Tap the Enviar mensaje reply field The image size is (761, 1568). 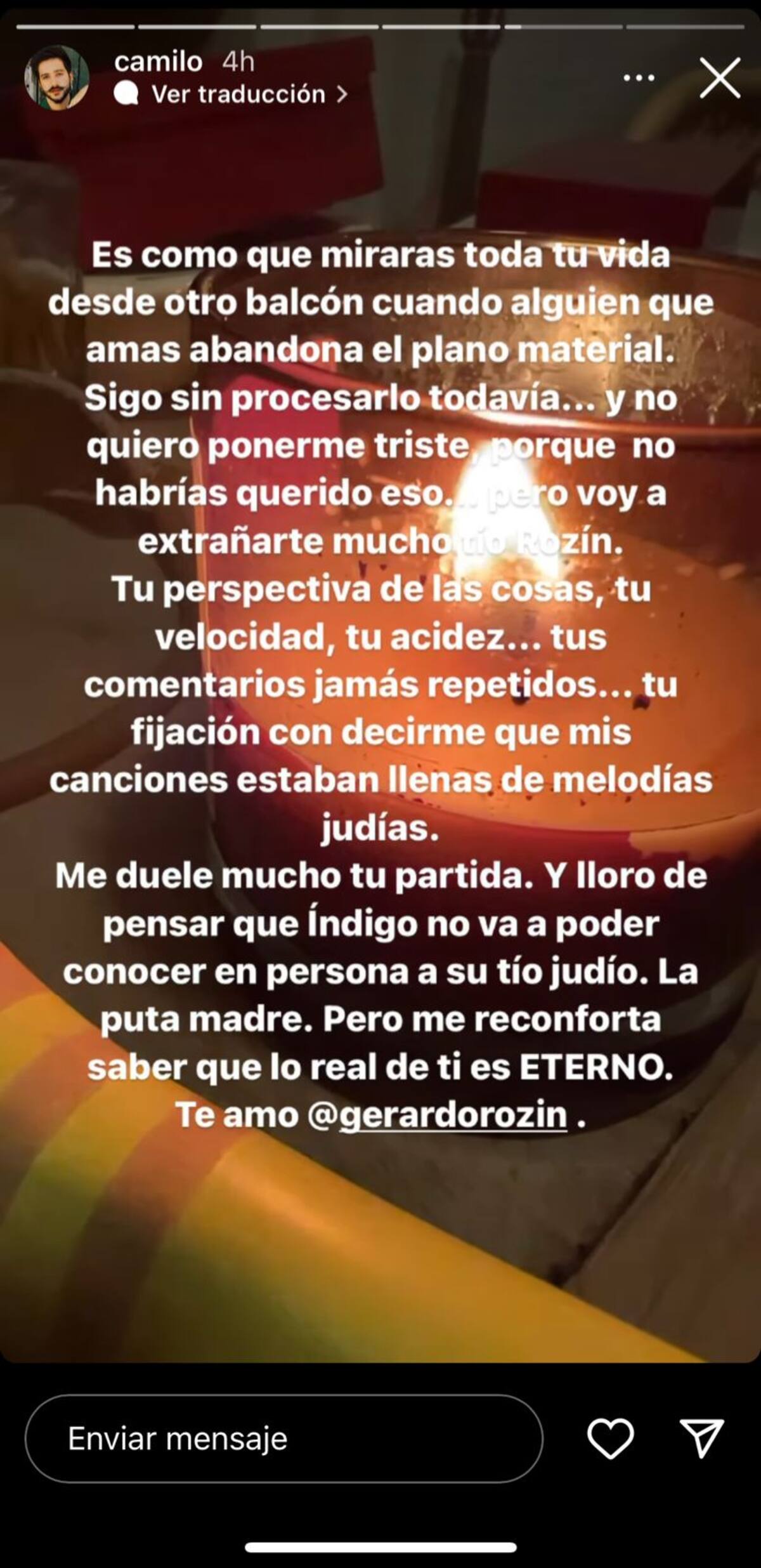coord(283,1439)
